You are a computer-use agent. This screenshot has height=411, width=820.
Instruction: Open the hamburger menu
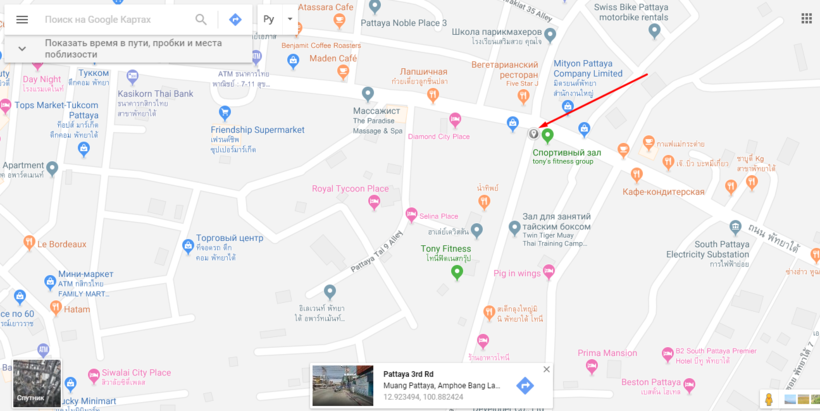point(22,19)
